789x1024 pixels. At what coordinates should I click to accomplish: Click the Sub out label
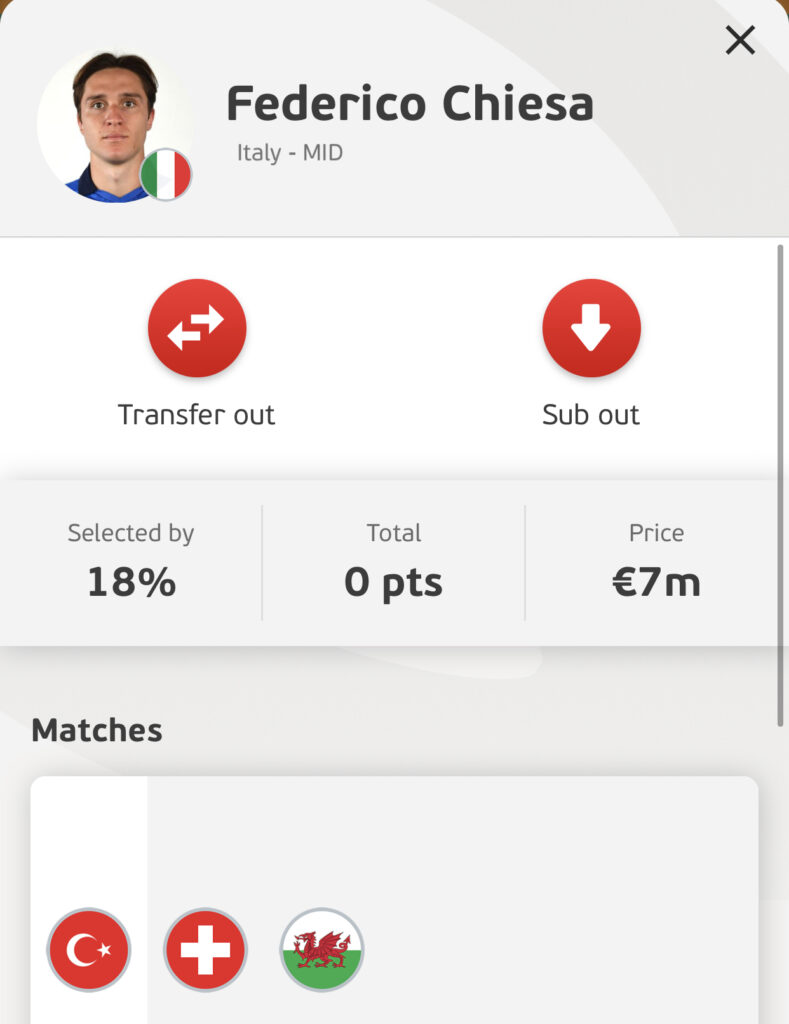pyautogui.click(x=590, y=414)
